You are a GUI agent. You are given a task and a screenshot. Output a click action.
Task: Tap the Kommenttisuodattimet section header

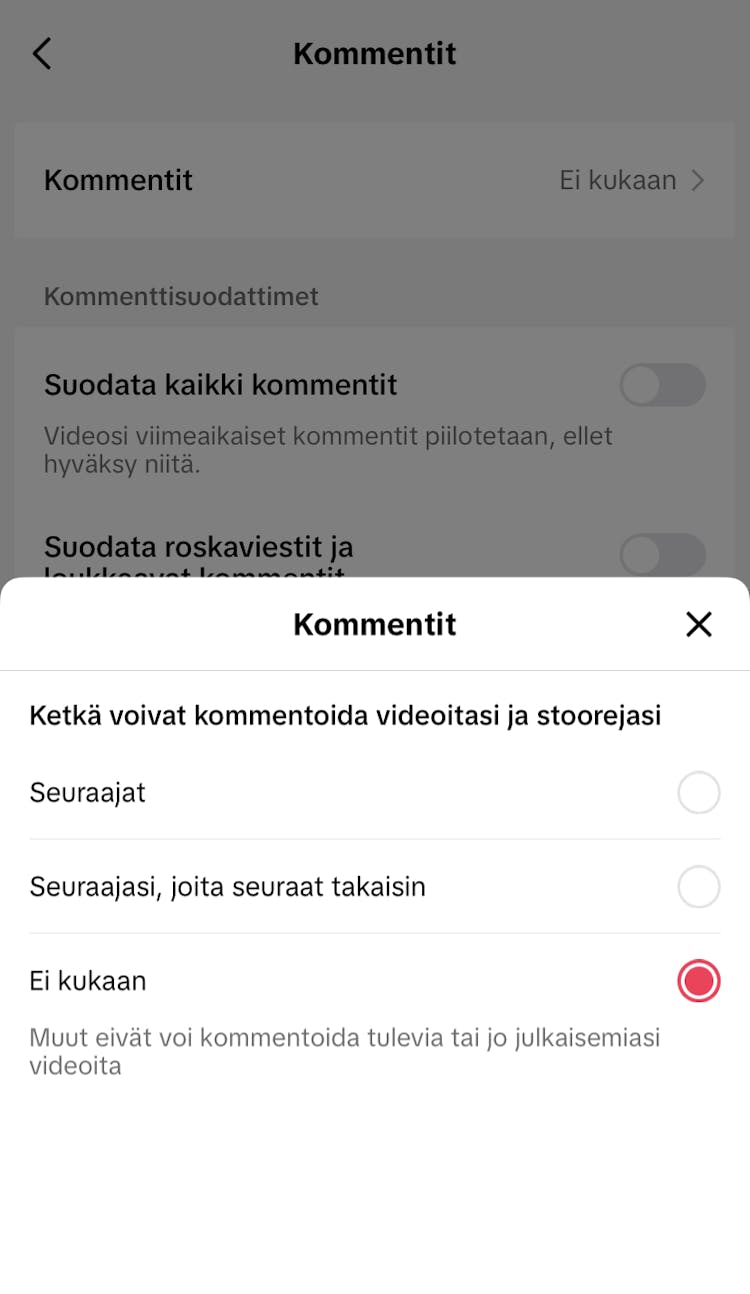[181, 296]
